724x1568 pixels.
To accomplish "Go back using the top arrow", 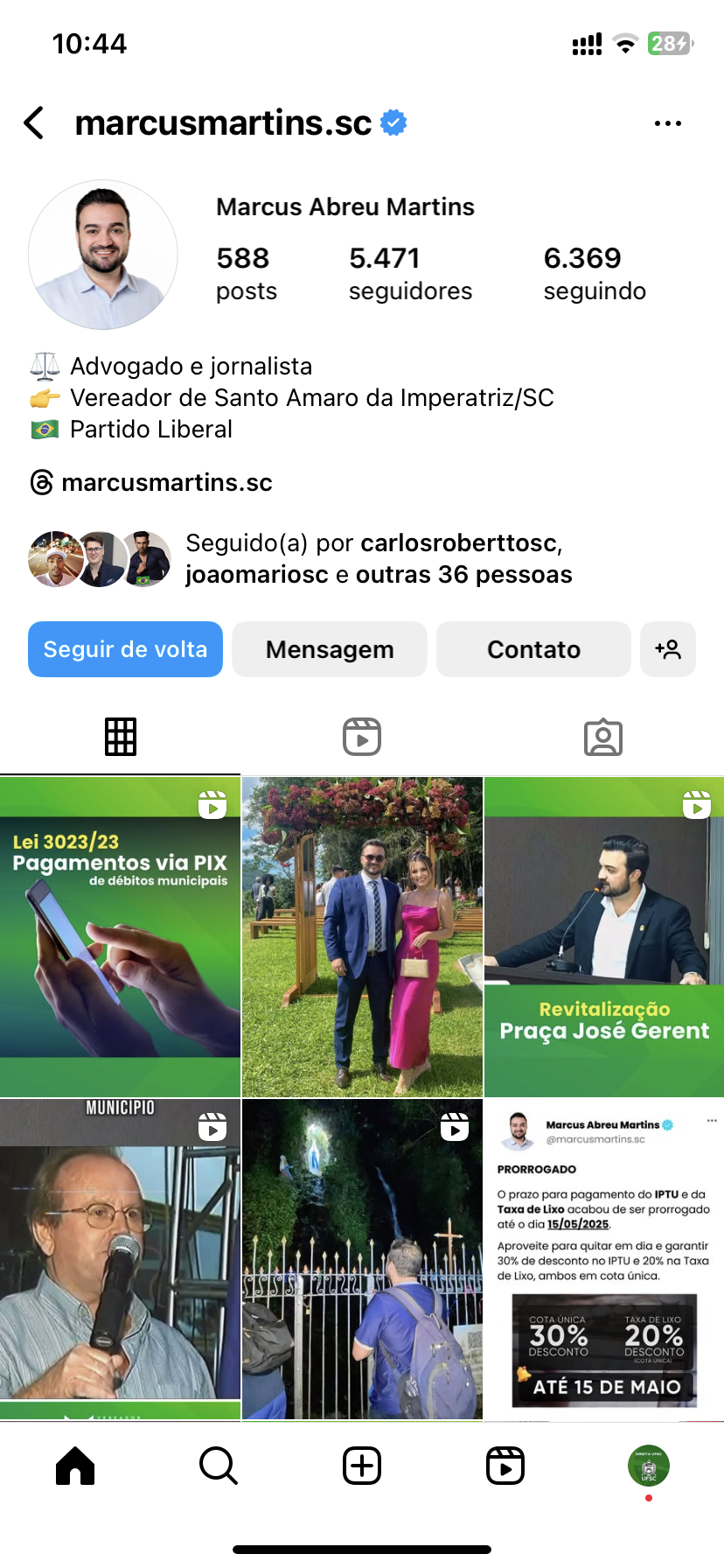I will [35, 123].
